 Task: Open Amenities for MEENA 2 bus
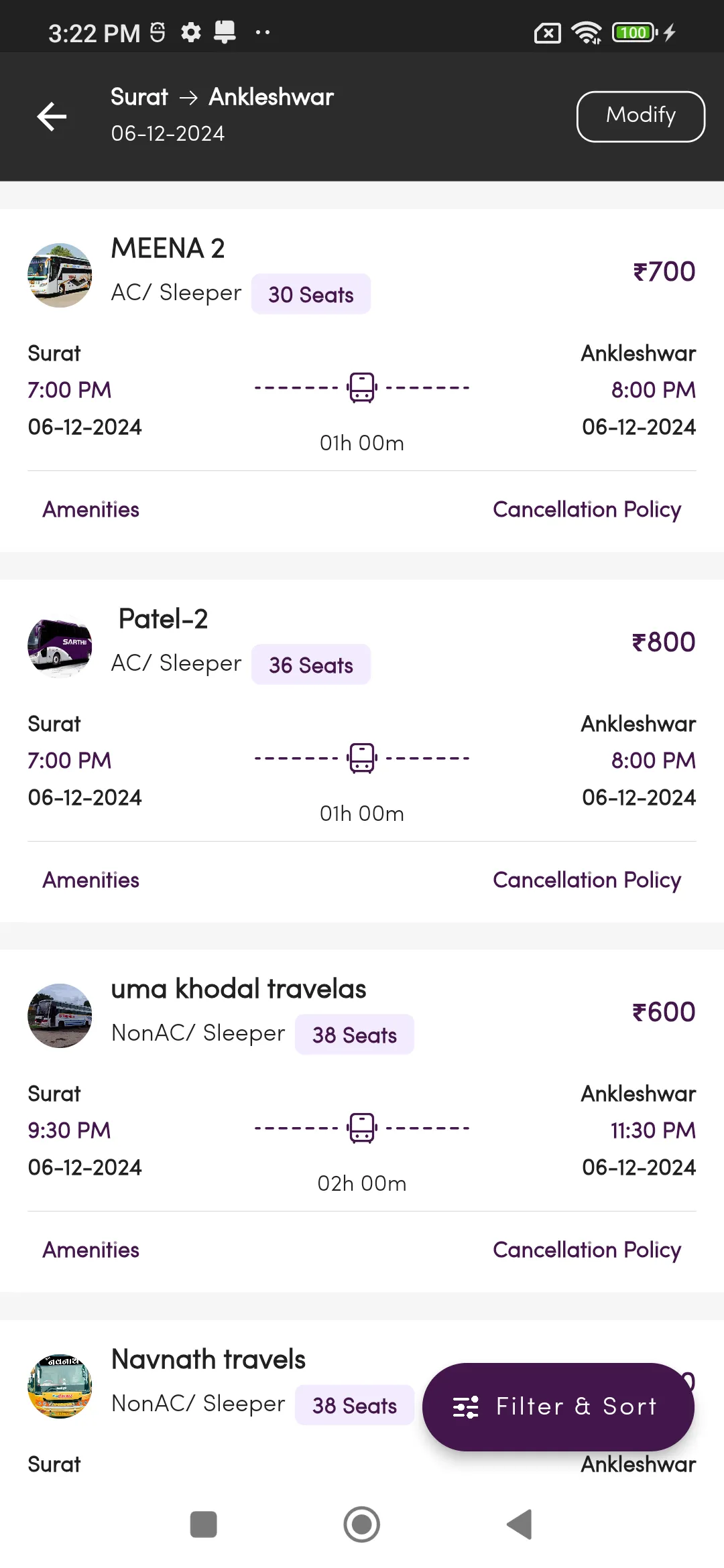90,509
